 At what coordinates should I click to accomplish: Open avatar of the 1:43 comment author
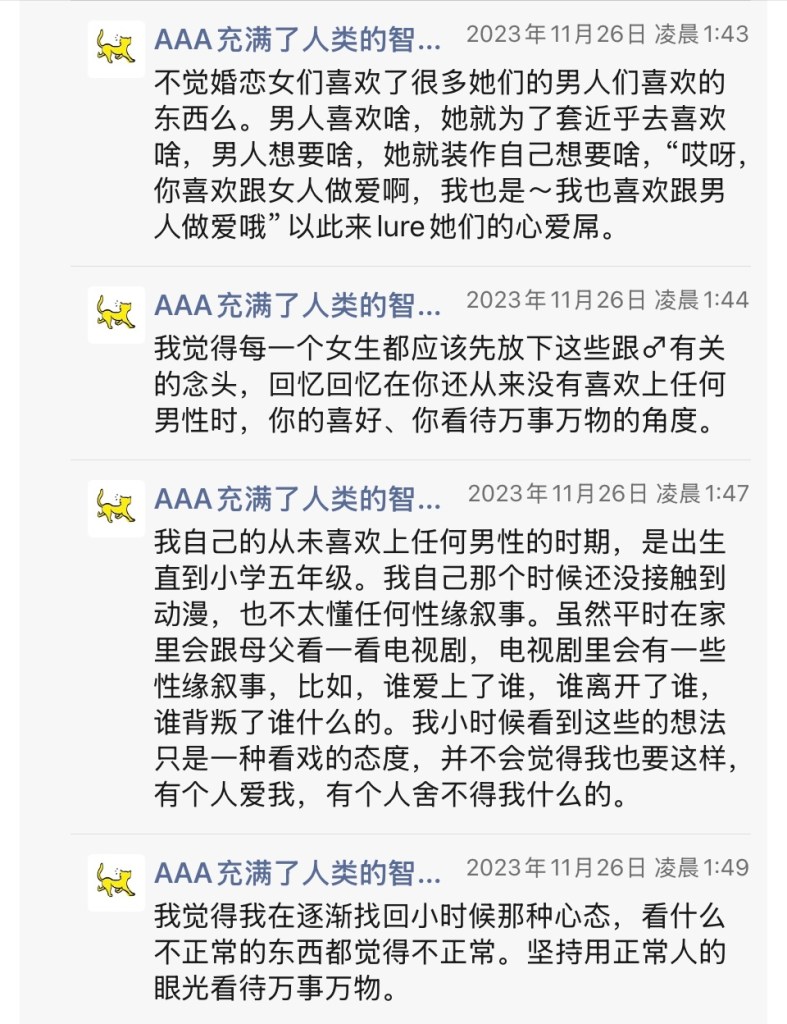click(x=116, y=48)
